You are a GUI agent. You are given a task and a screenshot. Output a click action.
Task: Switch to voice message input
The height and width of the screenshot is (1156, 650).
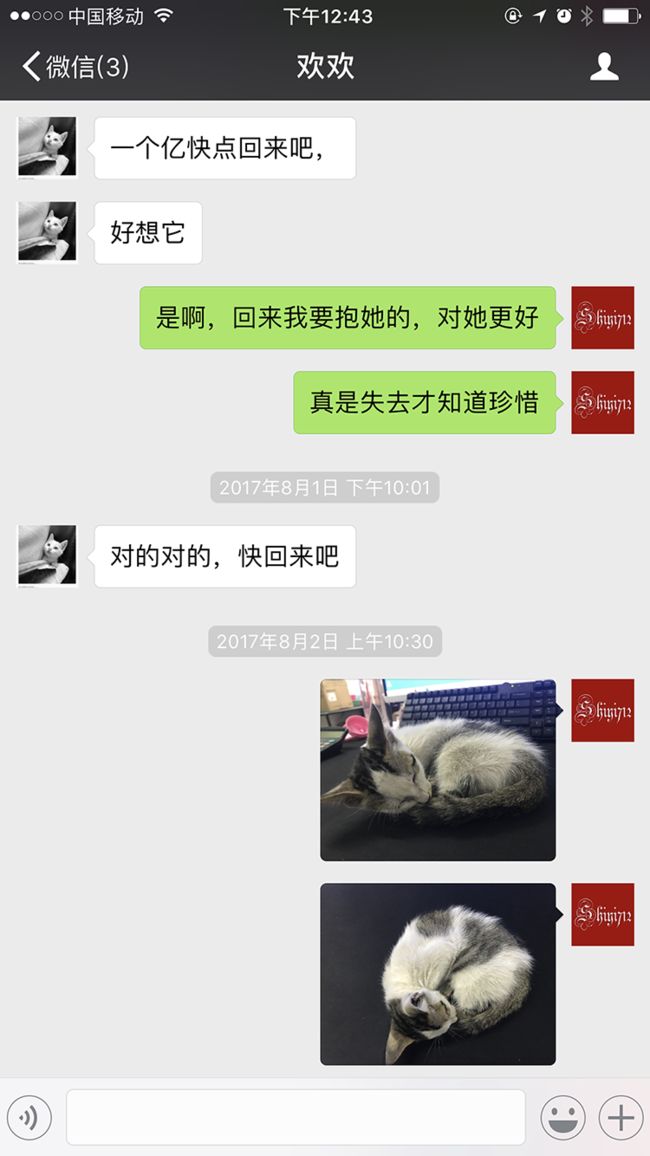pyautogui.click(x=29, y=1118)
